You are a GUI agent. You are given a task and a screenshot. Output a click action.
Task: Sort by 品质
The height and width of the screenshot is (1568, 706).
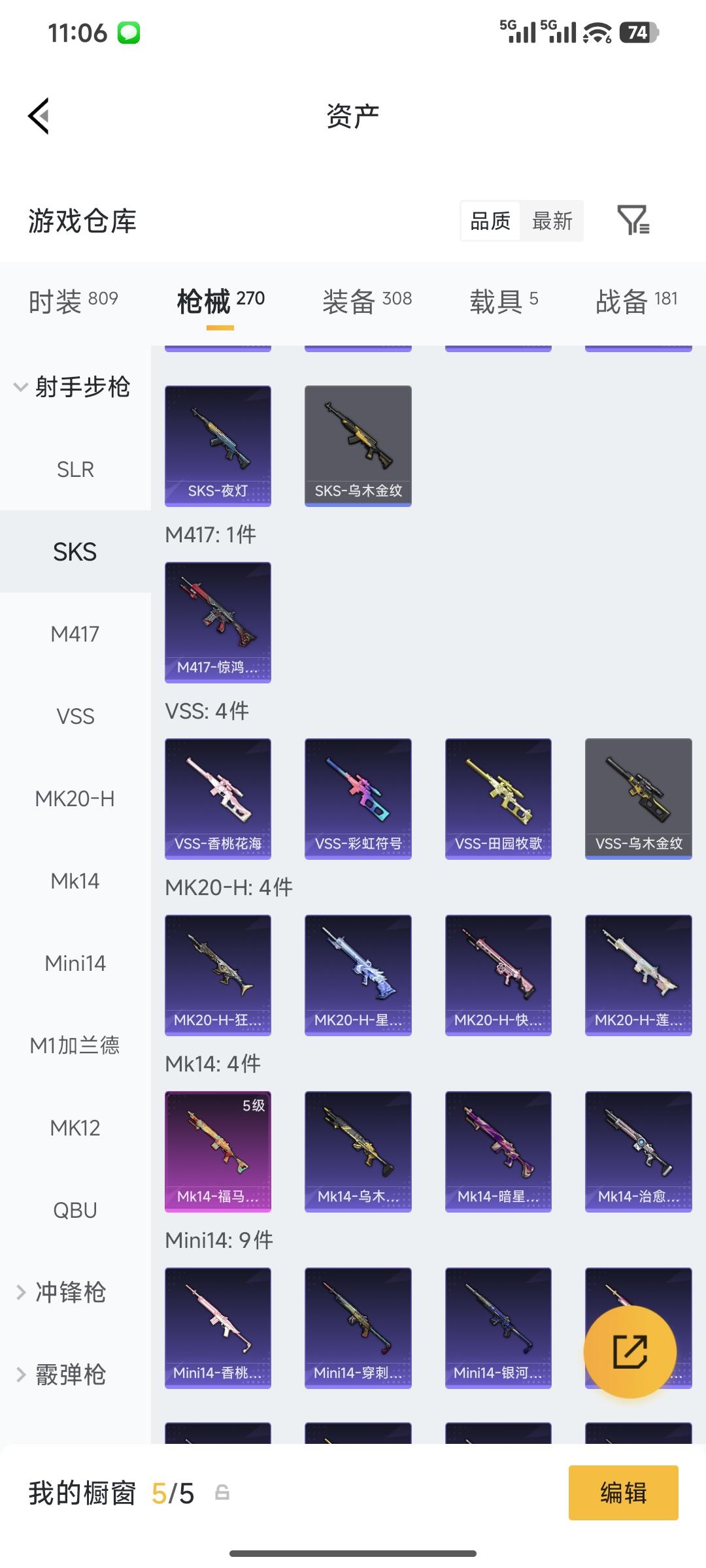pos(490,221)
